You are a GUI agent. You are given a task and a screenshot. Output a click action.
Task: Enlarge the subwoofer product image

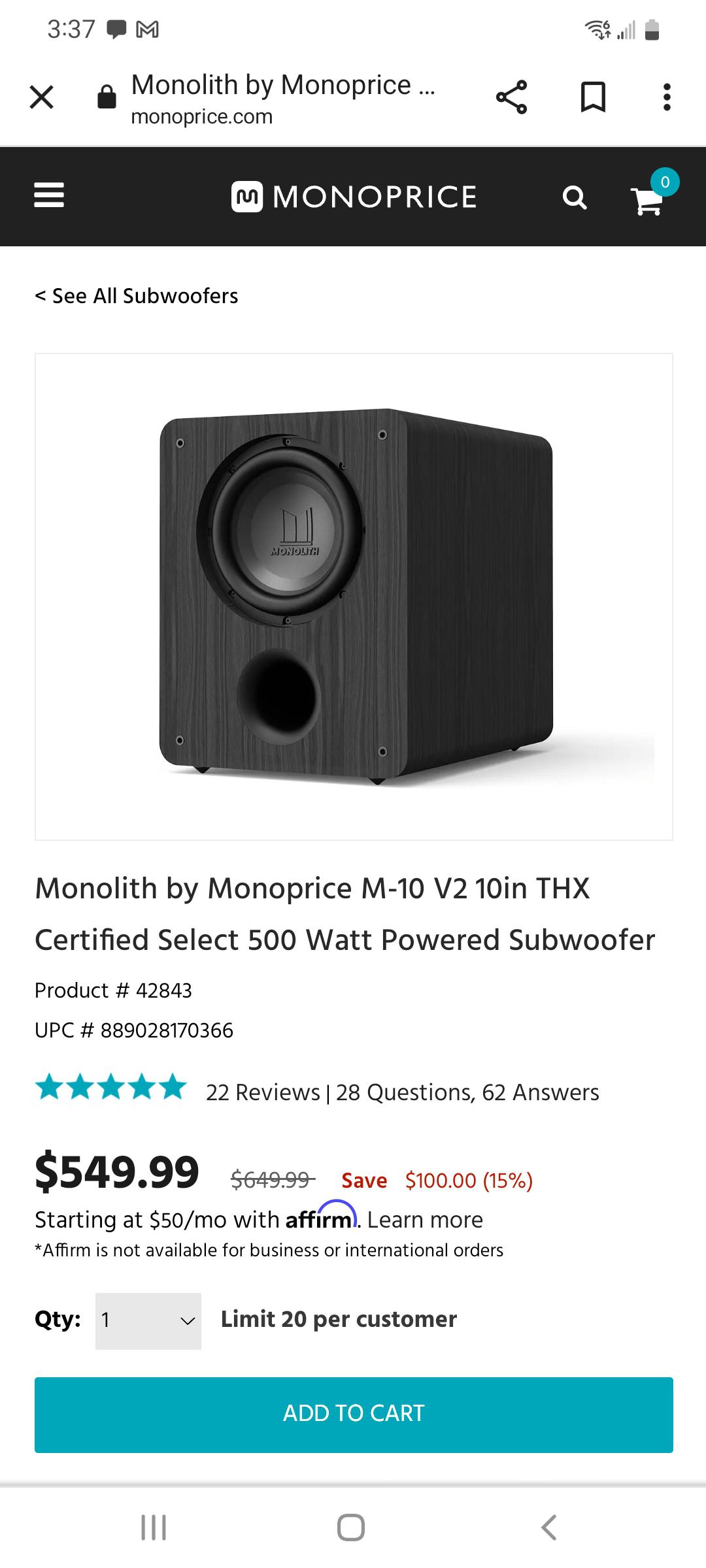[x=354, y=596]
